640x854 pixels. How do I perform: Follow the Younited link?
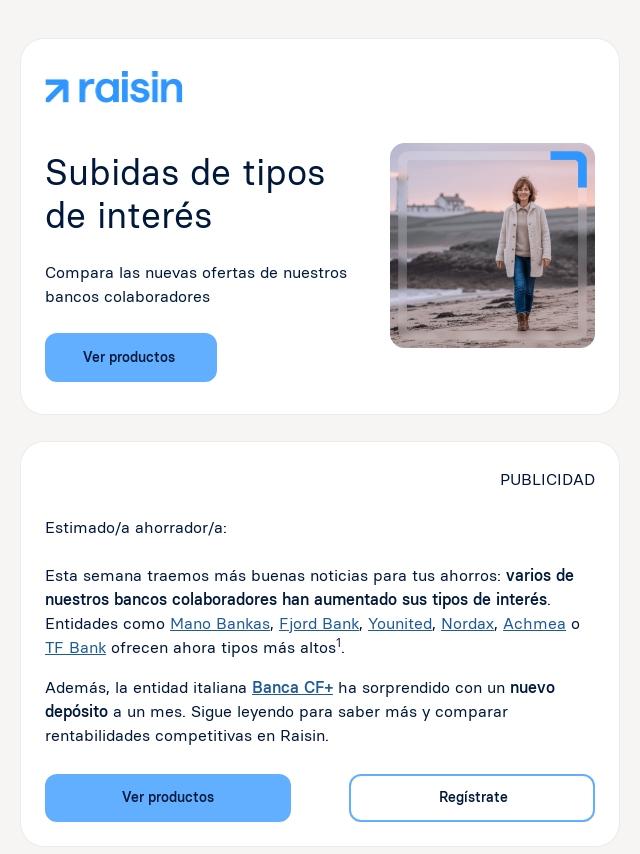pyautogui.click(x=399, y=624)
